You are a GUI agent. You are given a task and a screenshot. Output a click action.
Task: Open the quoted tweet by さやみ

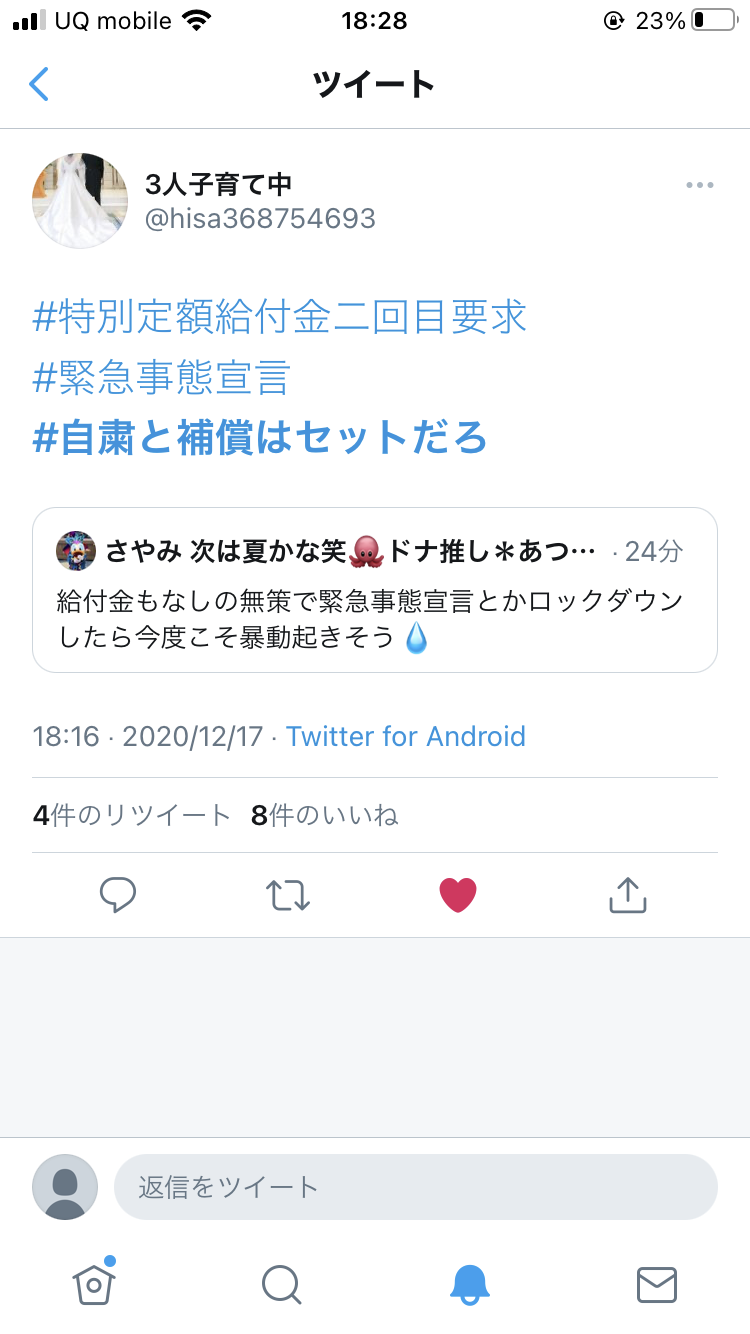click(375, 590)
